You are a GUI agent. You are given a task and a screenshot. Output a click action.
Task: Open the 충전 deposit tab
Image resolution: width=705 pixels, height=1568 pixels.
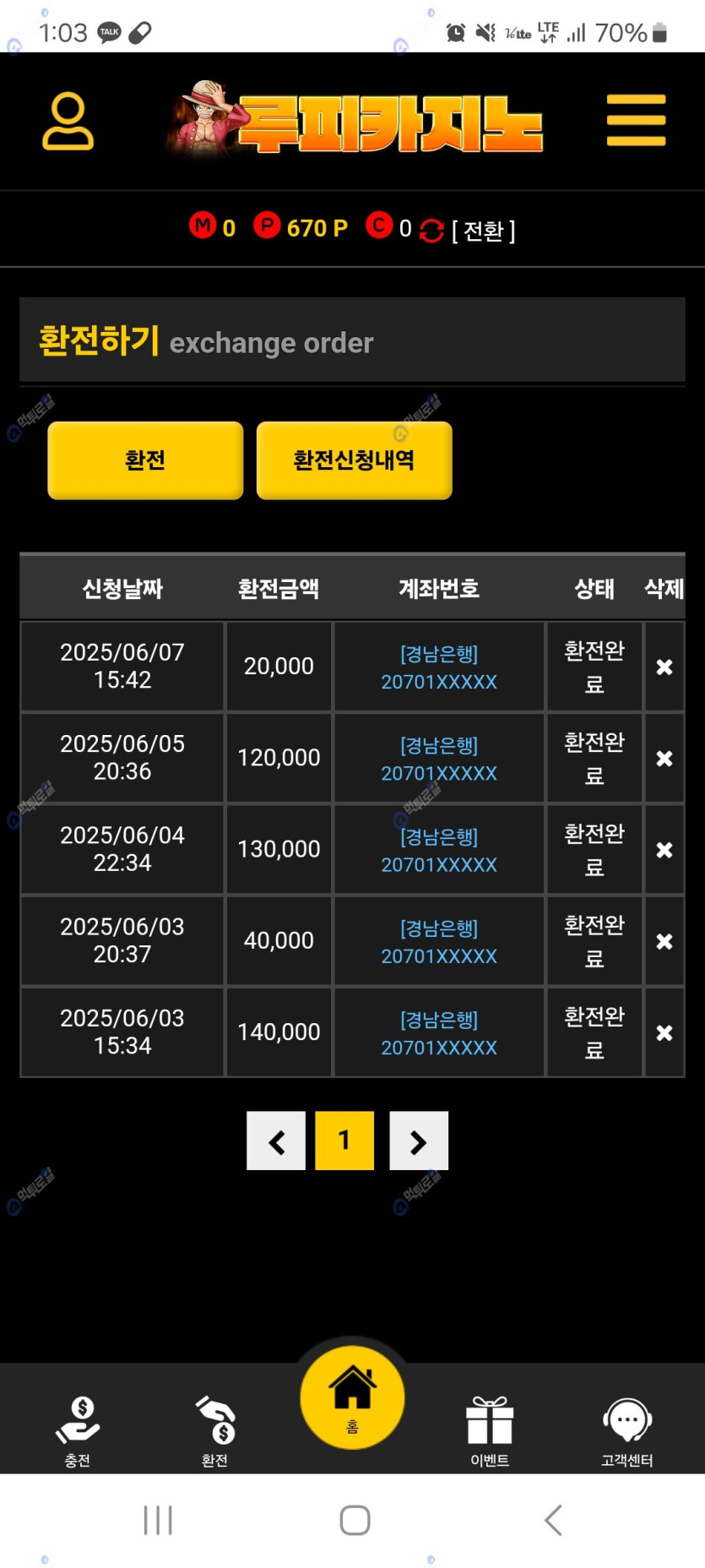point(78,1431)
